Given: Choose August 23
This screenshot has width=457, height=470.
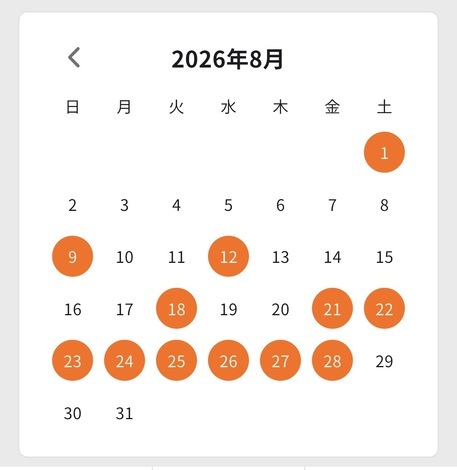Looking at the screenshot, I should point(72,360).
